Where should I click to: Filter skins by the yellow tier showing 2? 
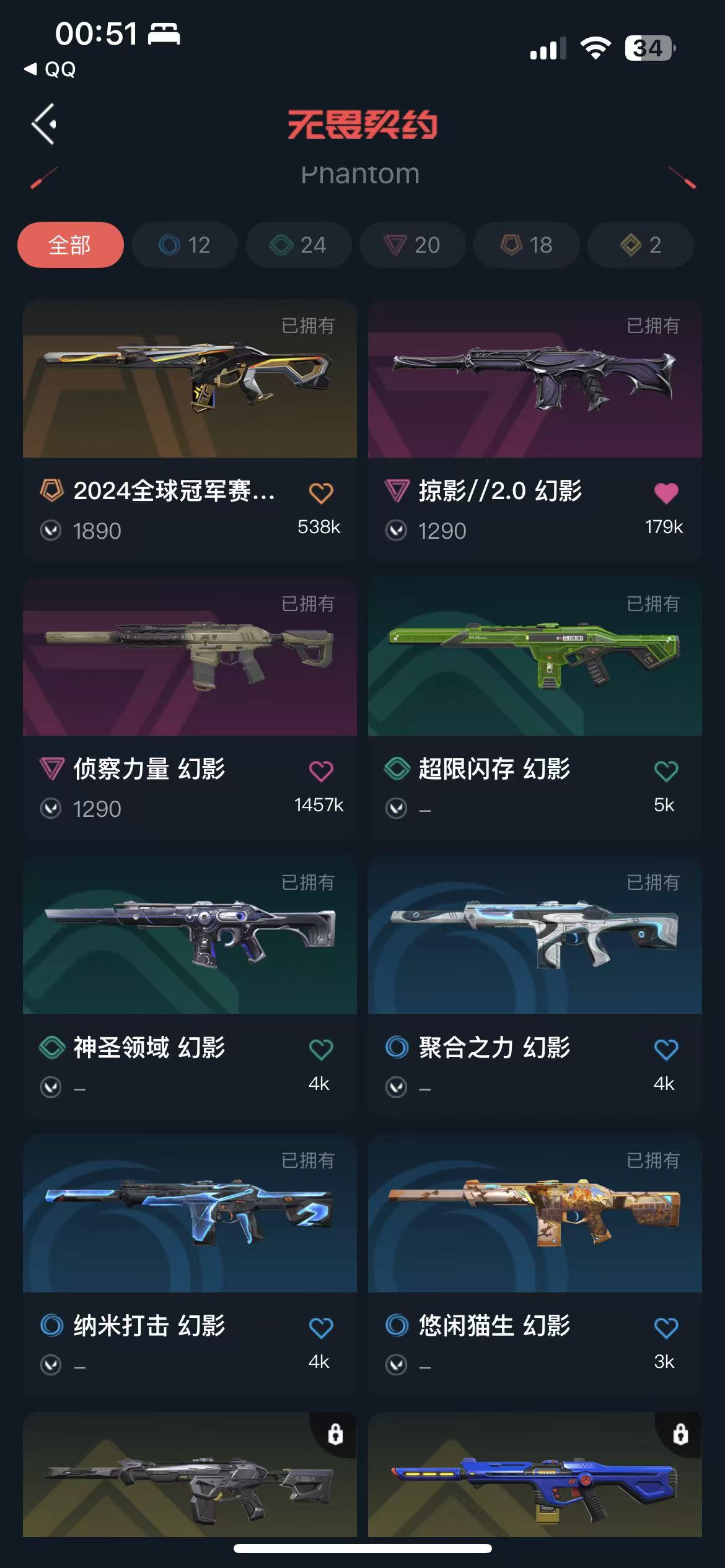coord(641,245)
